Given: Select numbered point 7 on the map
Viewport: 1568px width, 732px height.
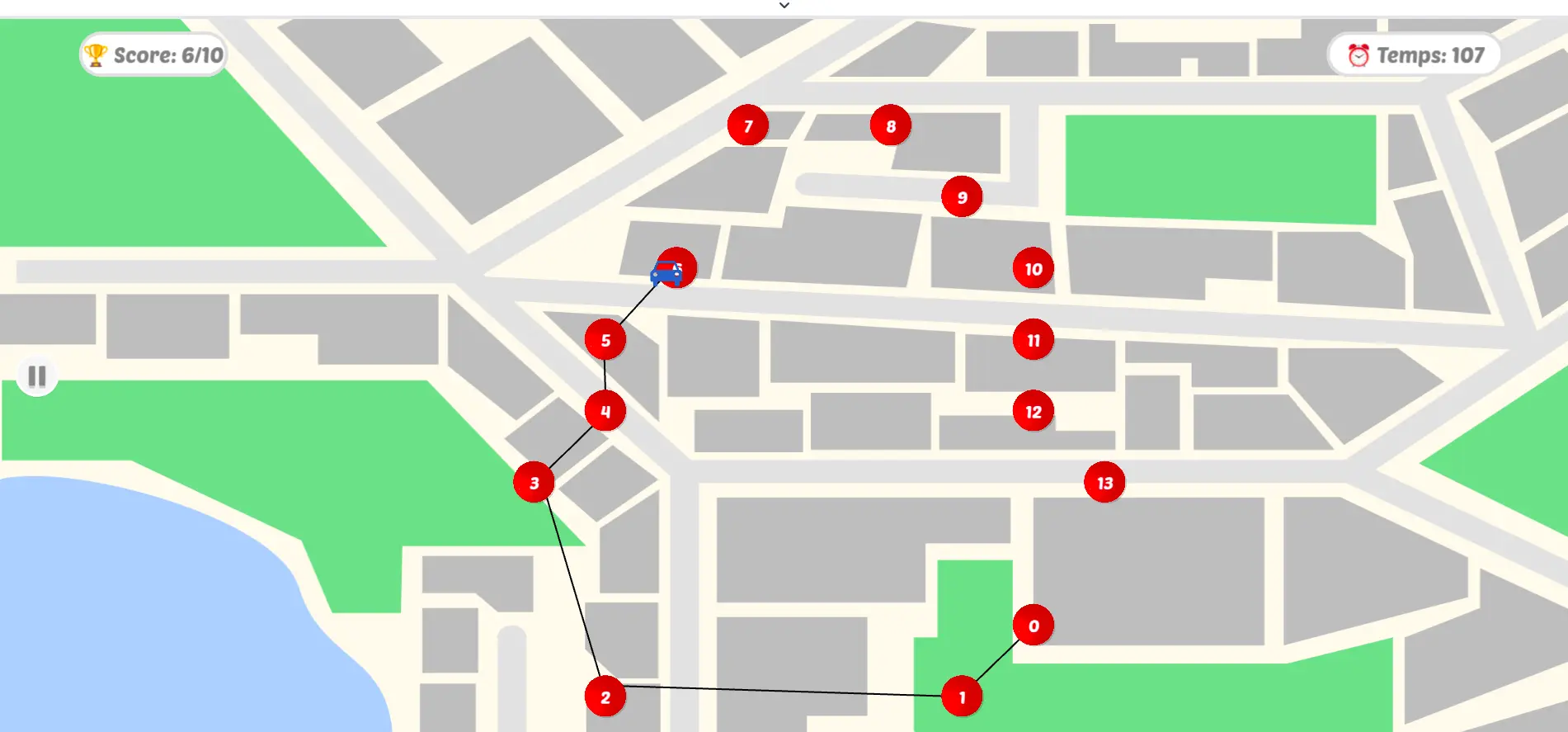Looking at the screenshot, I should pos(748,125).
